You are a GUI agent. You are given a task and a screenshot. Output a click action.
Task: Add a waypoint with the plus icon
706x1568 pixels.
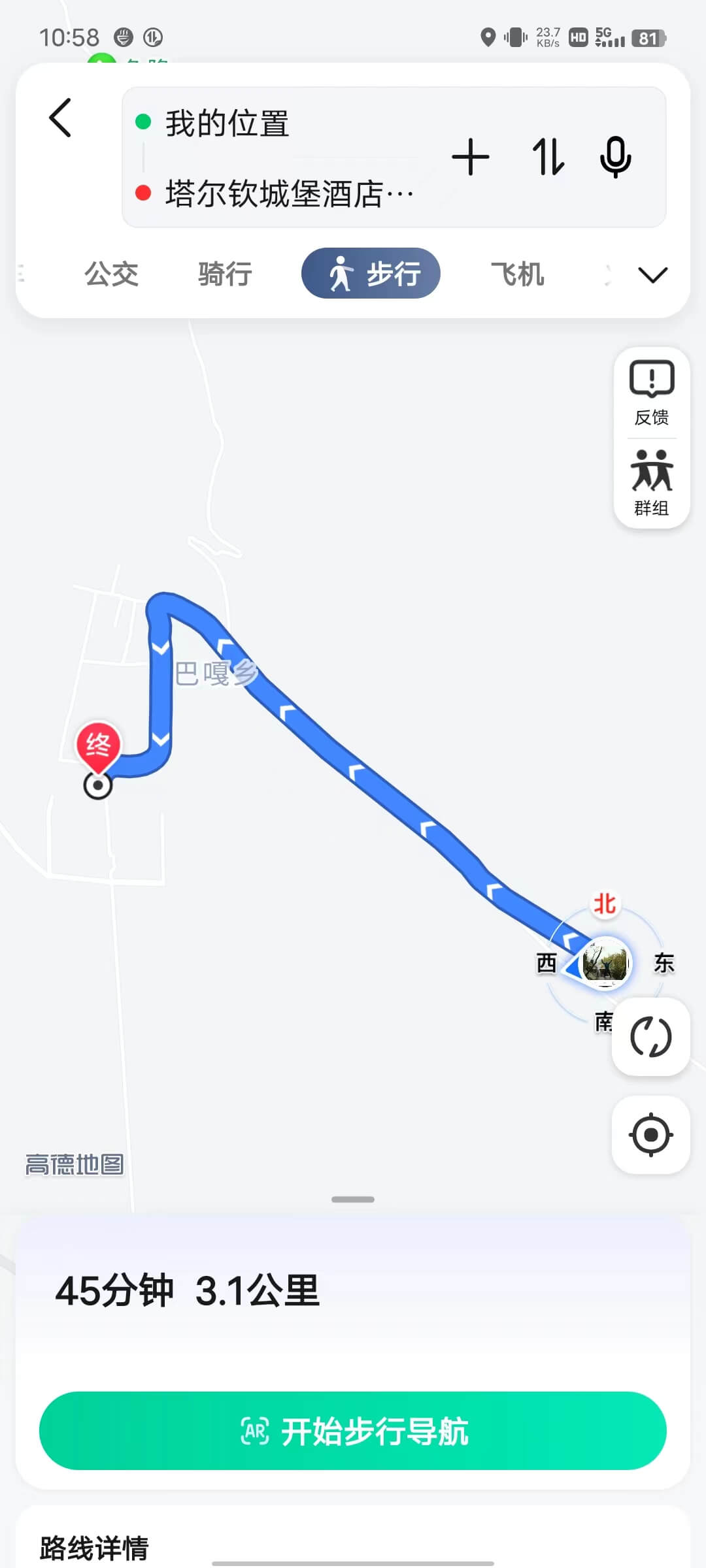(x=470, y=157)
